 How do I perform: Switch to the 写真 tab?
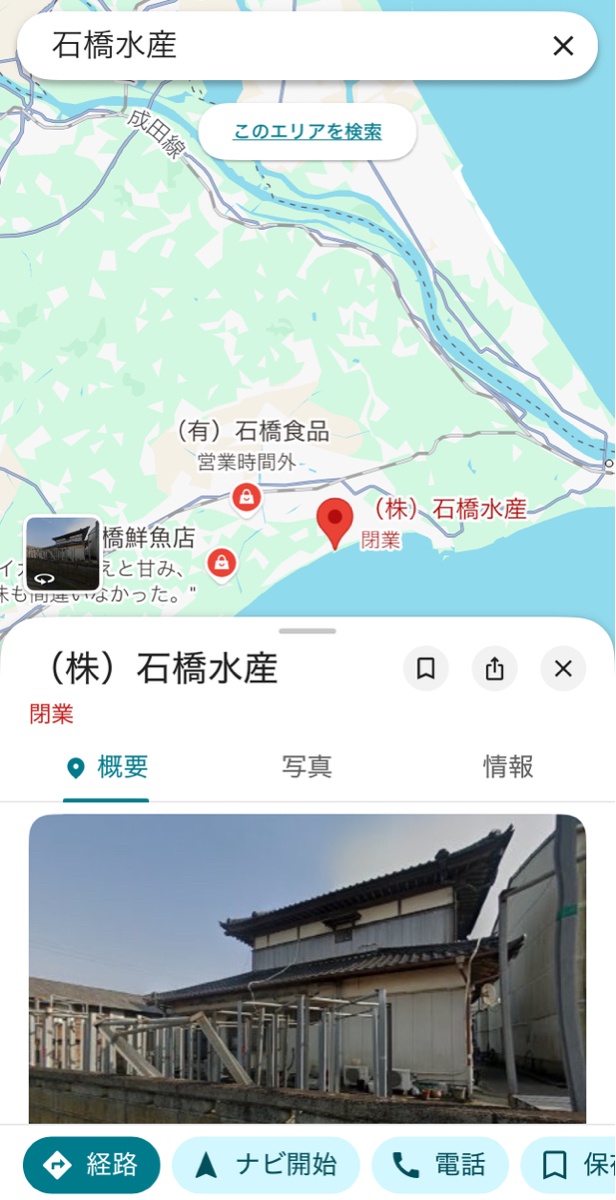[307, 767]
